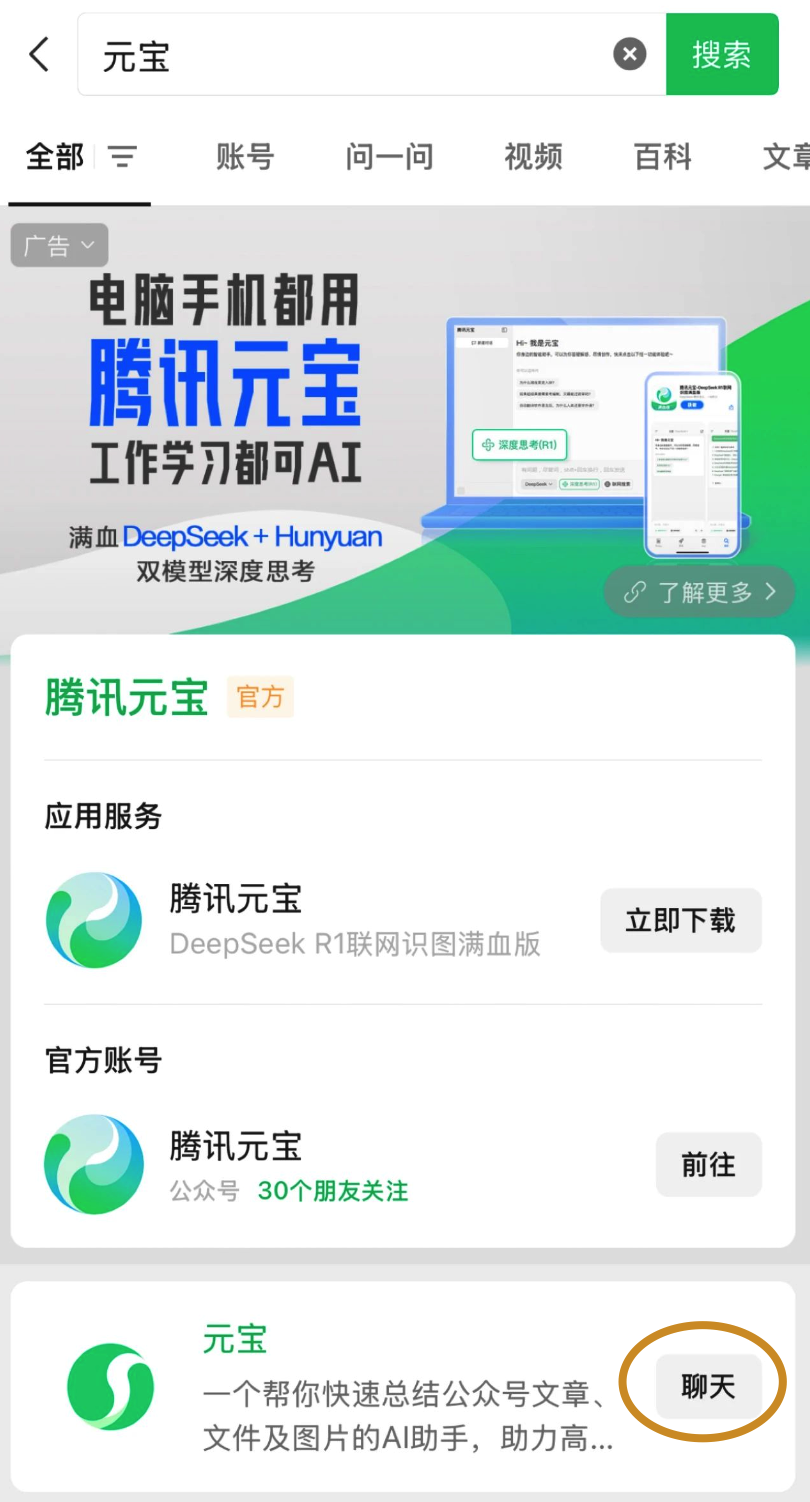
Task: Select the 全部 tab
Action: pyautogui.click(x=55, y=157)
